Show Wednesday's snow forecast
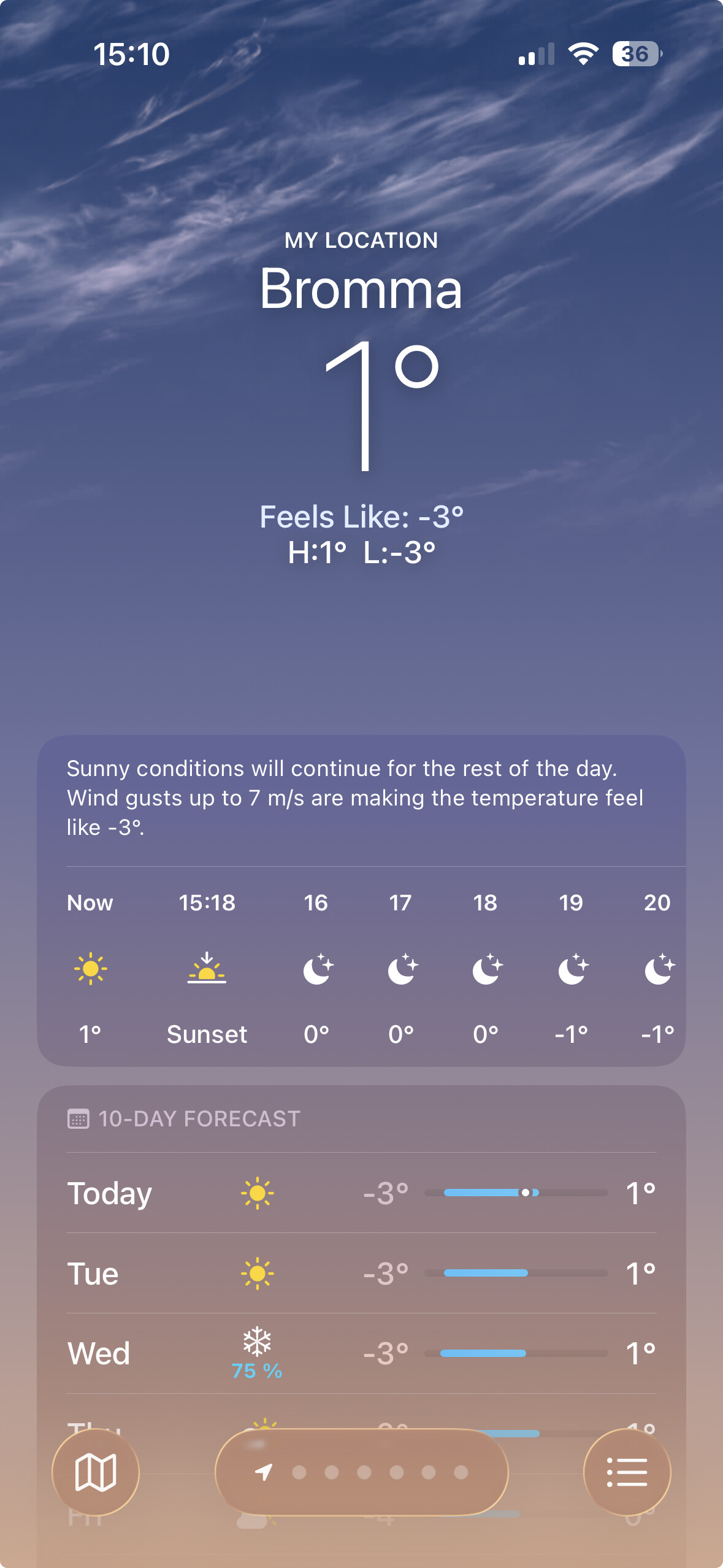This screenshot has width=723, height=1568. tap(362, 1353)
